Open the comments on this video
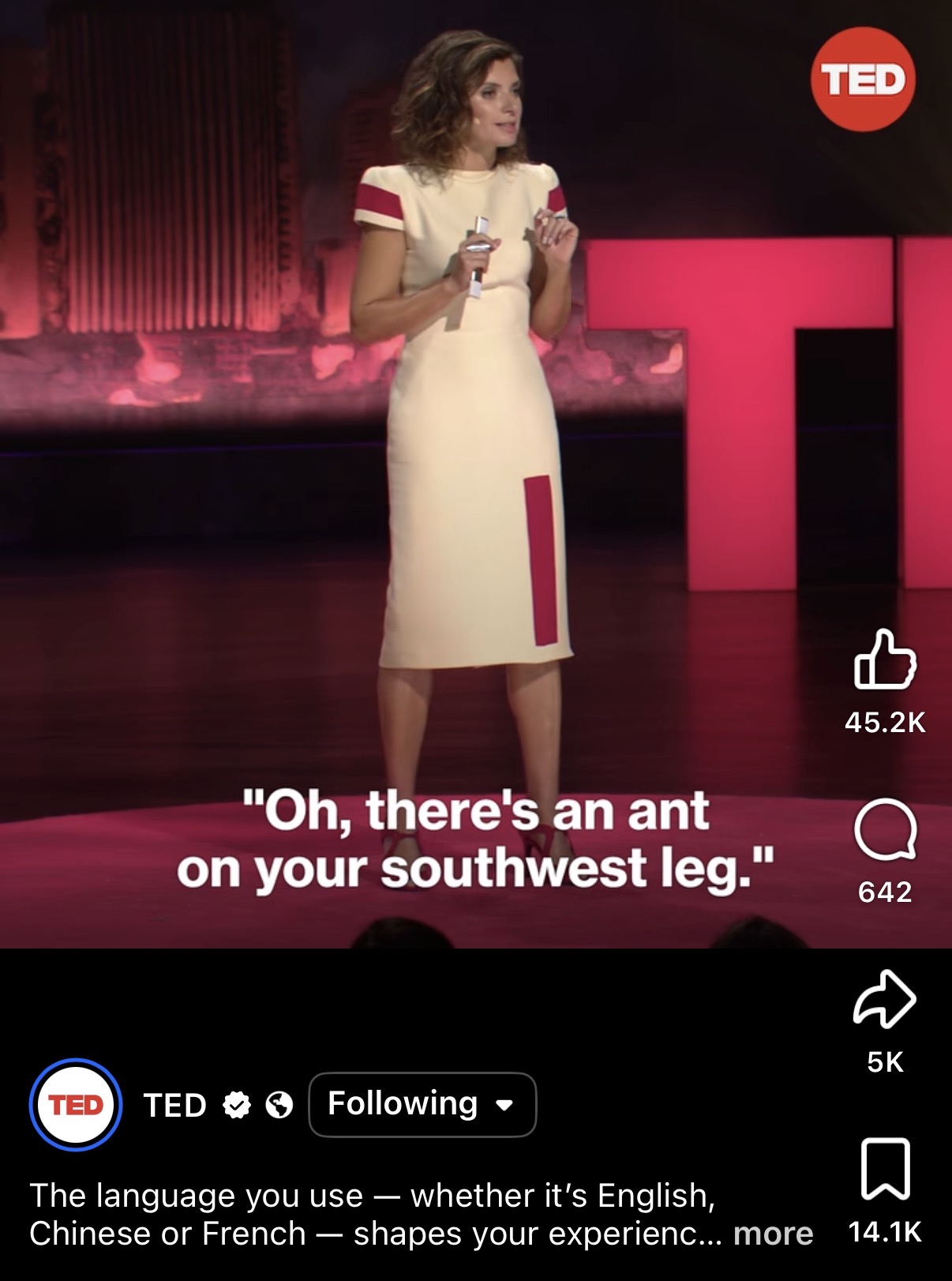The image size is (952, 1281). tap(884, 829)
